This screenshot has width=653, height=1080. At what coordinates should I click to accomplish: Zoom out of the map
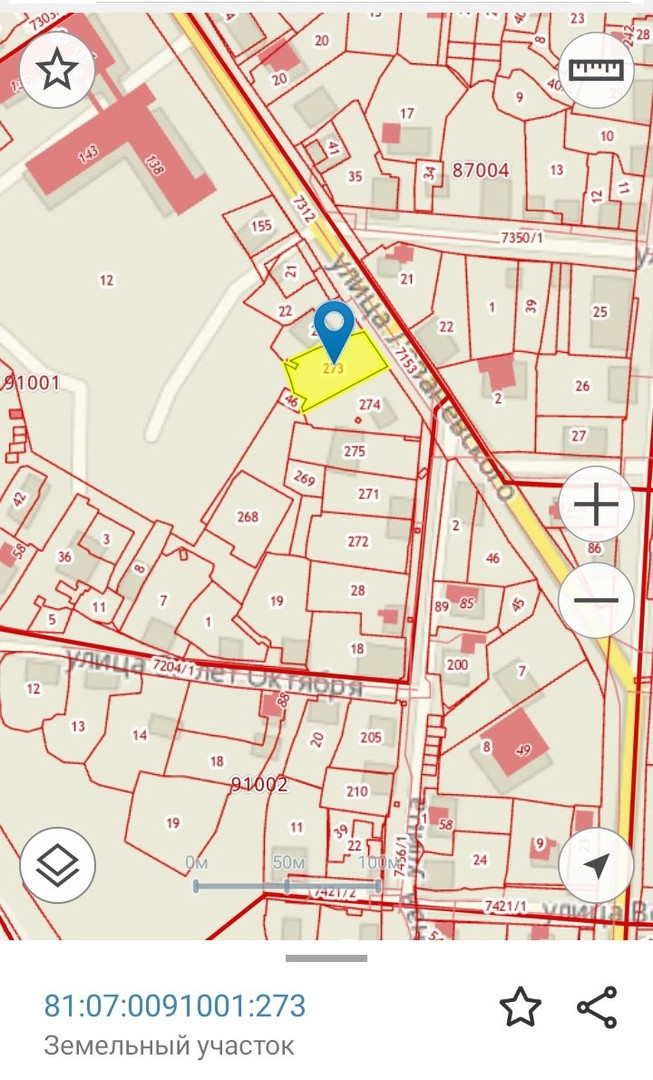pyautogui.click(x=596, y=601)
